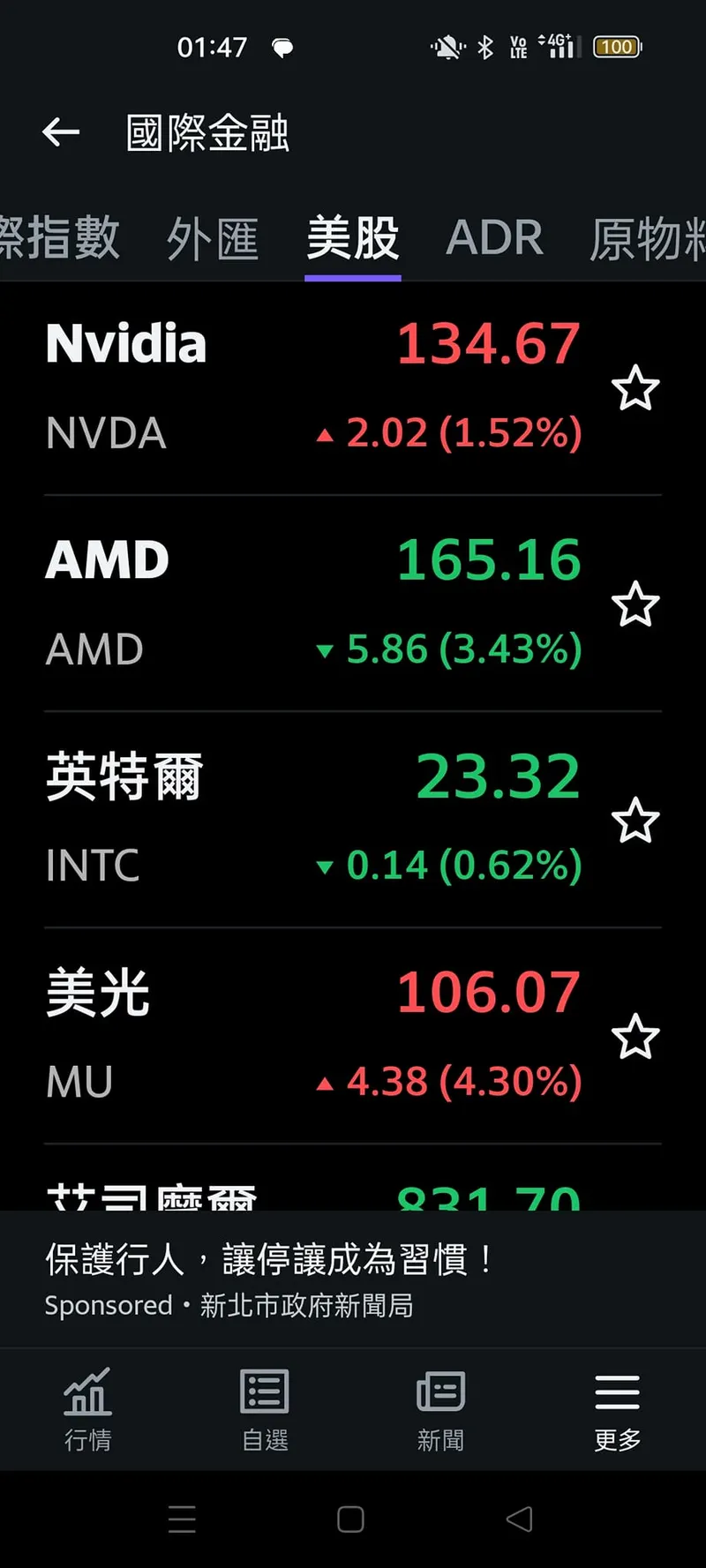Viewport: 706px width, 1568px height.
Task: Star the AMD stock
Action: point(635,604)
